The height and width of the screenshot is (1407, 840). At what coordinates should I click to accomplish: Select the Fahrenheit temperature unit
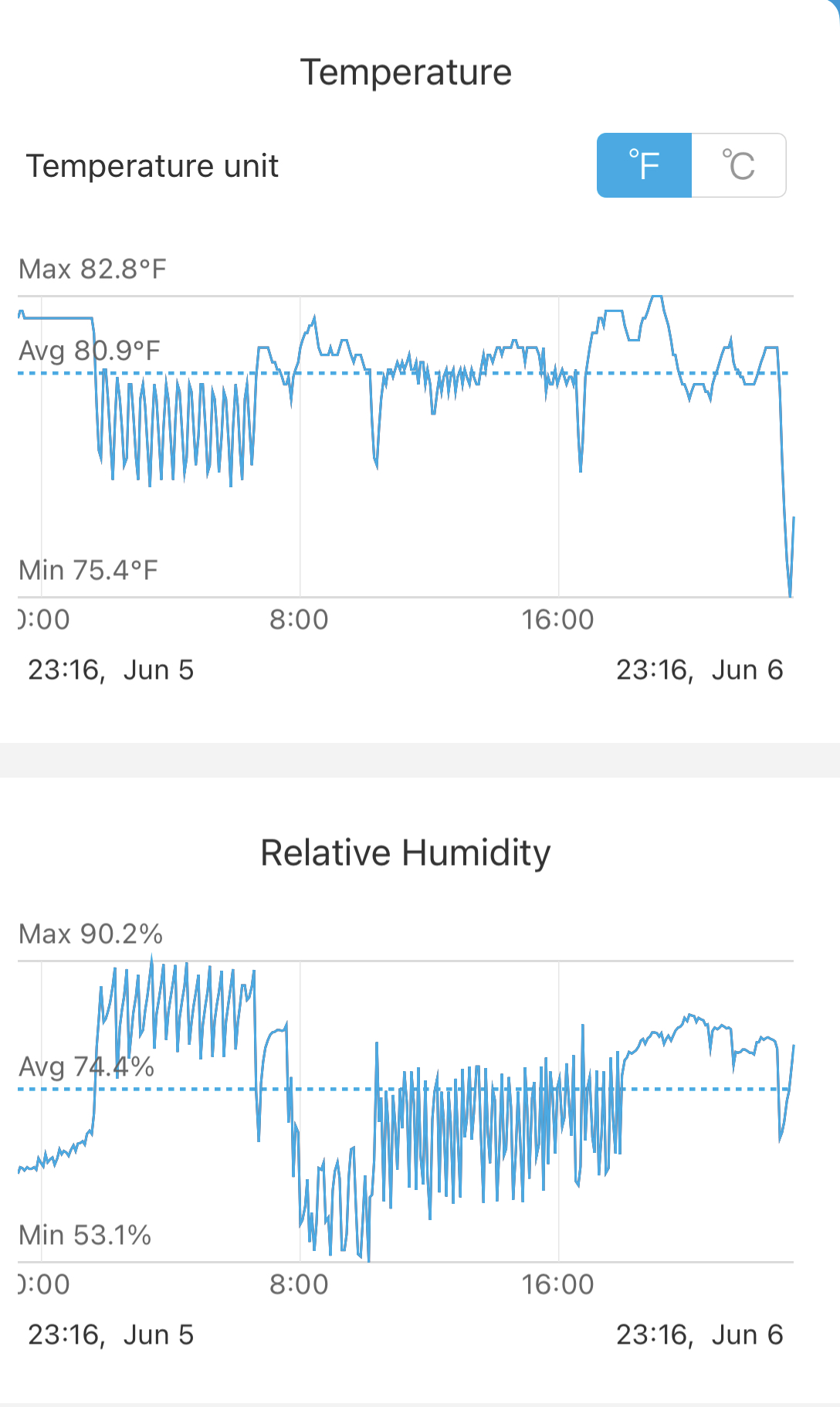[644, 165]
